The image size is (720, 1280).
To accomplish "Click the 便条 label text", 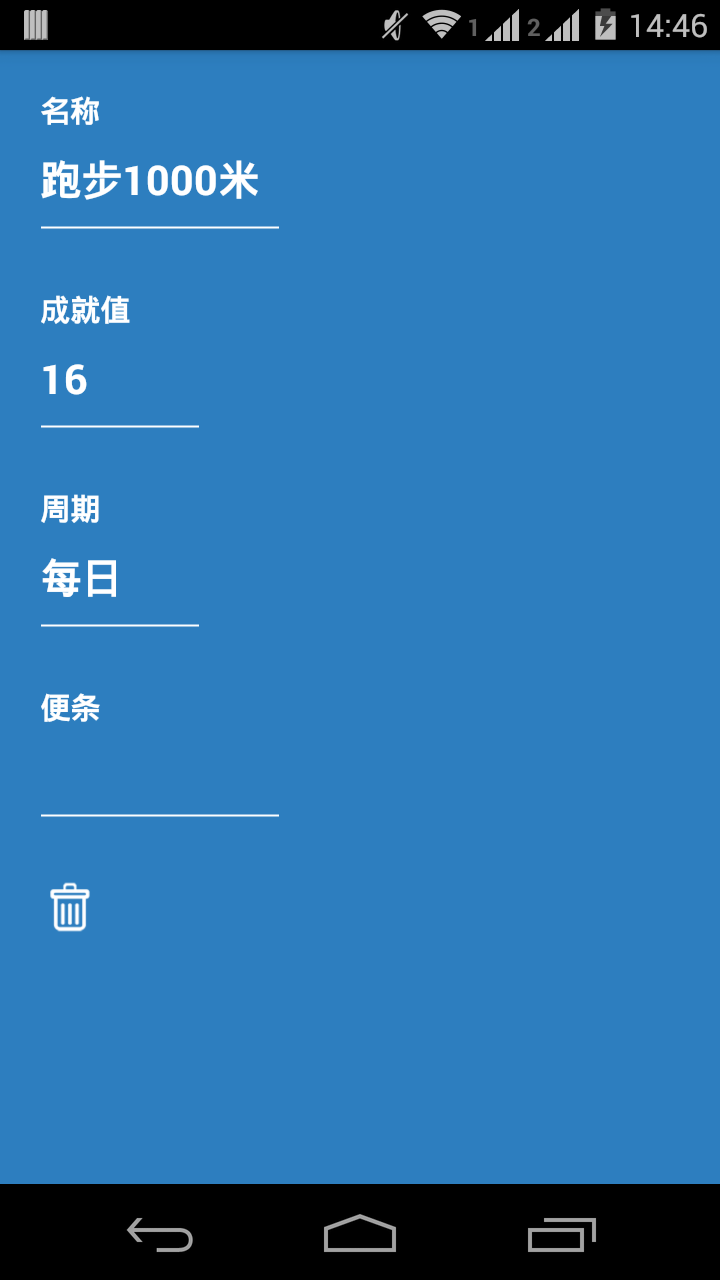I will 68,707.
